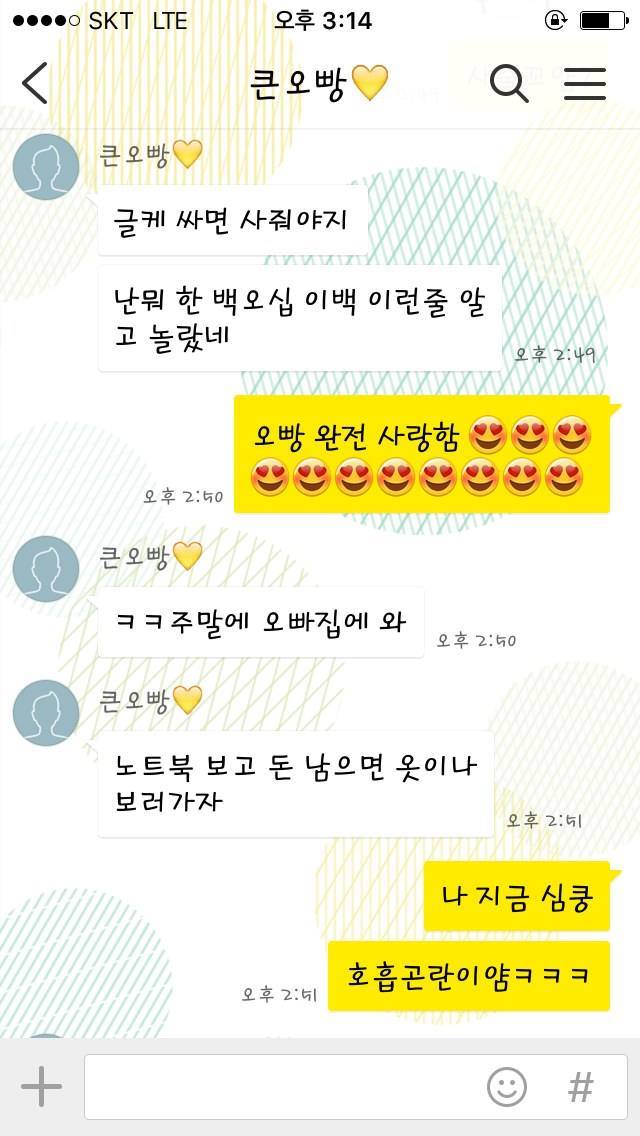
Task: Go back to the chat list
Action: click(35, 83)
